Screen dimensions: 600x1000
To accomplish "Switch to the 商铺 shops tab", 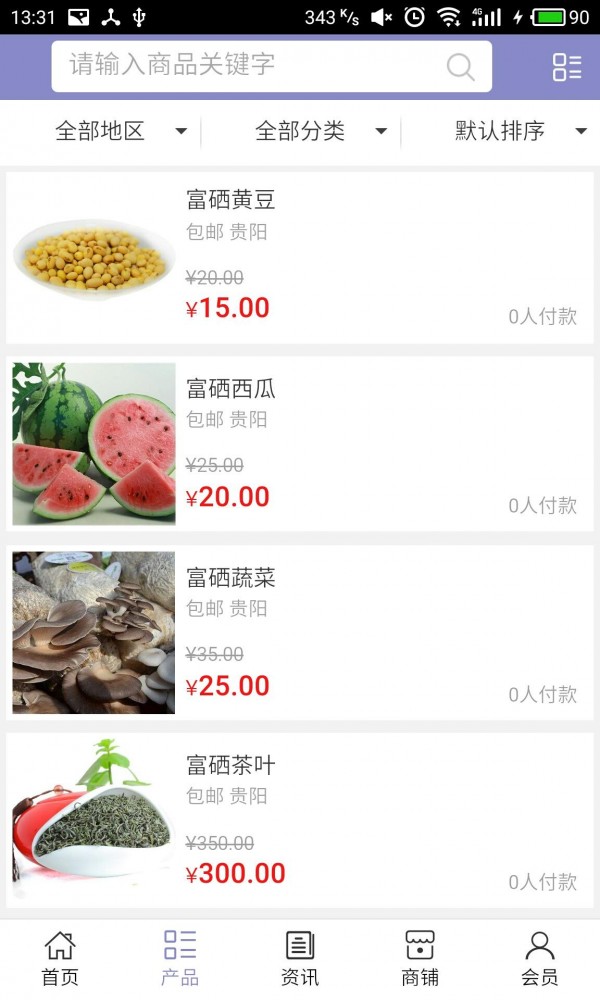I will 420,959.
